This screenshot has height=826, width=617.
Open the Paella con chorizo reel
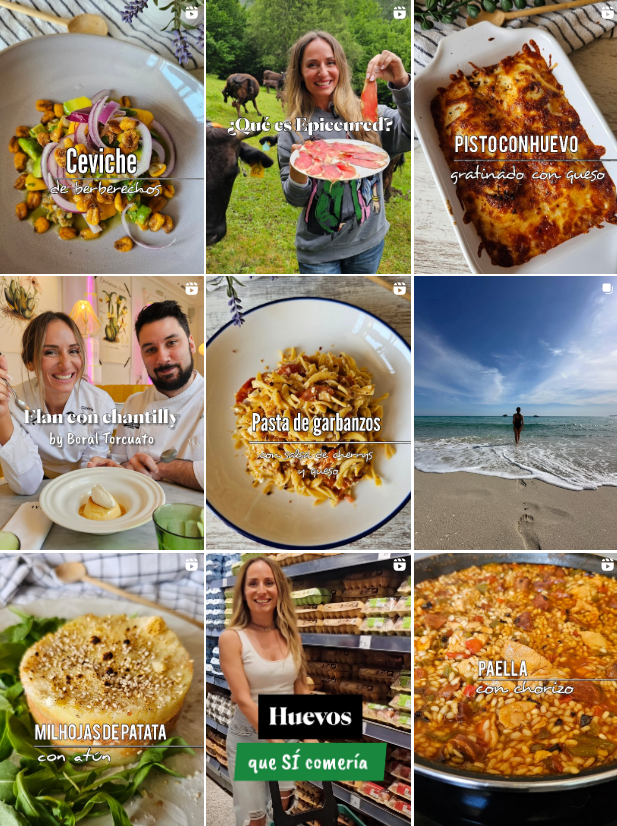[515, 689]
